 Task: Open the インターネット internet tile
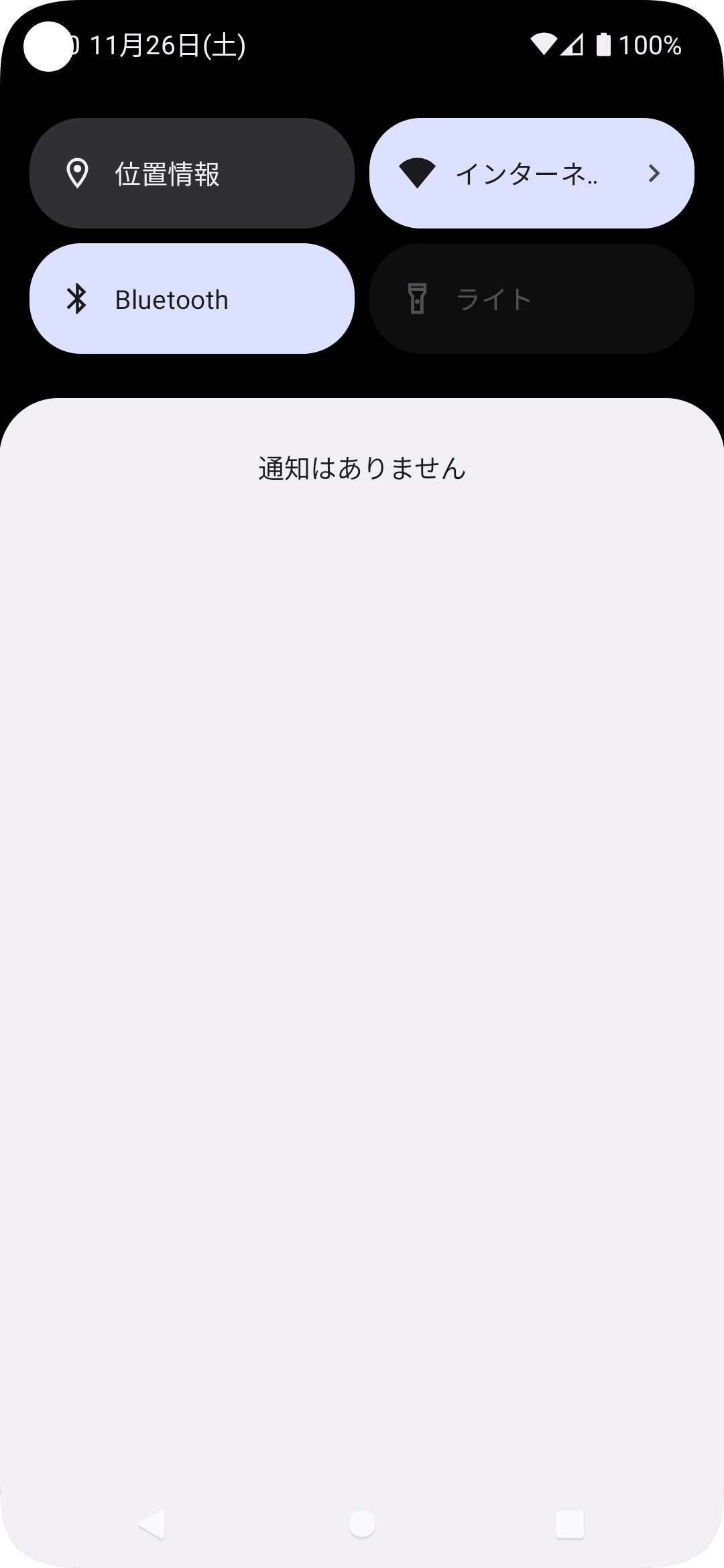pyautogui.click(x=532, y=174)
